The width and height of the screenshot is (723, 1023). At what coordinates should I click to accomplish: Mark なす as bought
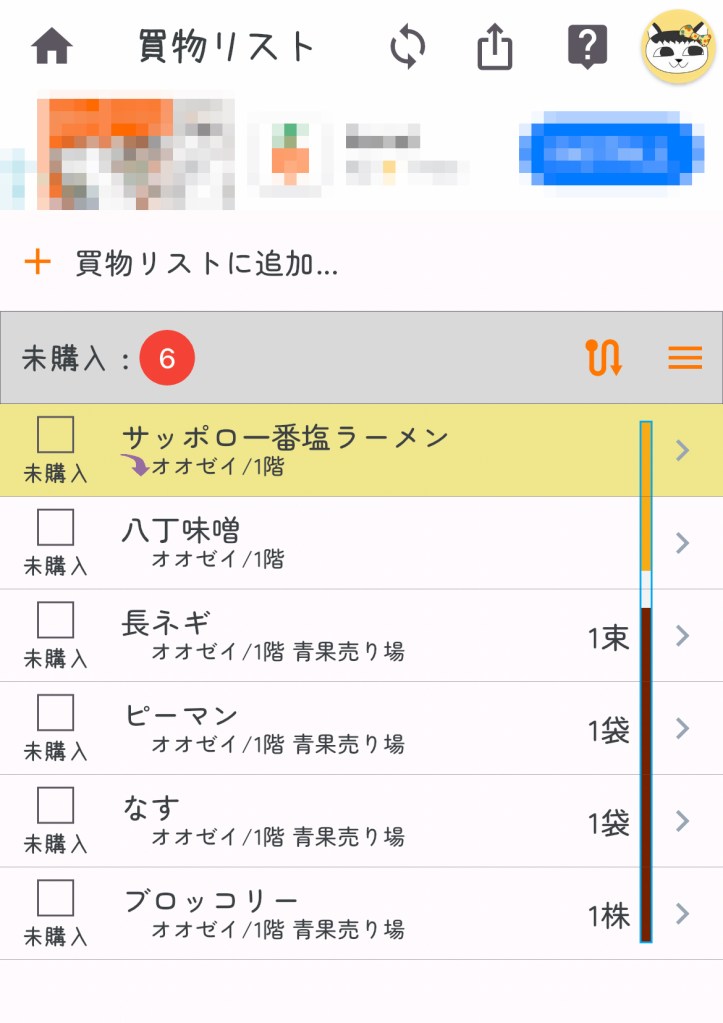(55, 805)
